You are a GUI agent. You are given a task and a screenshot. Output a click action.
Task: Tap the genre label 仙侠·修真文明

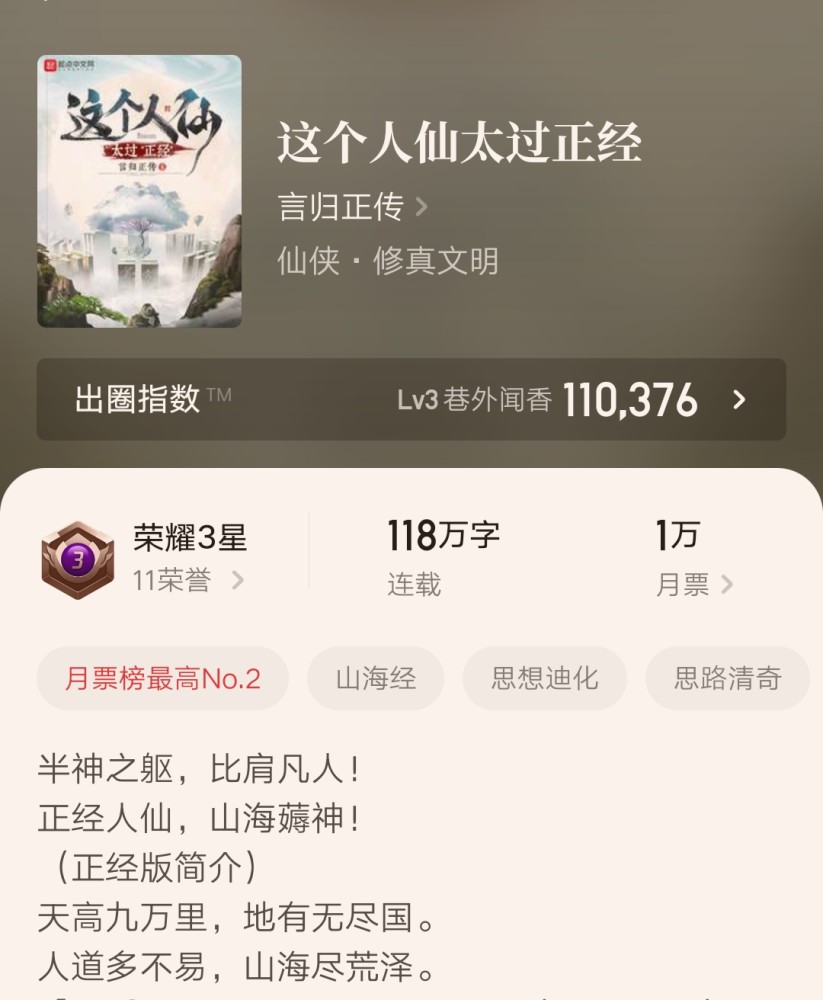coord(384,260)
